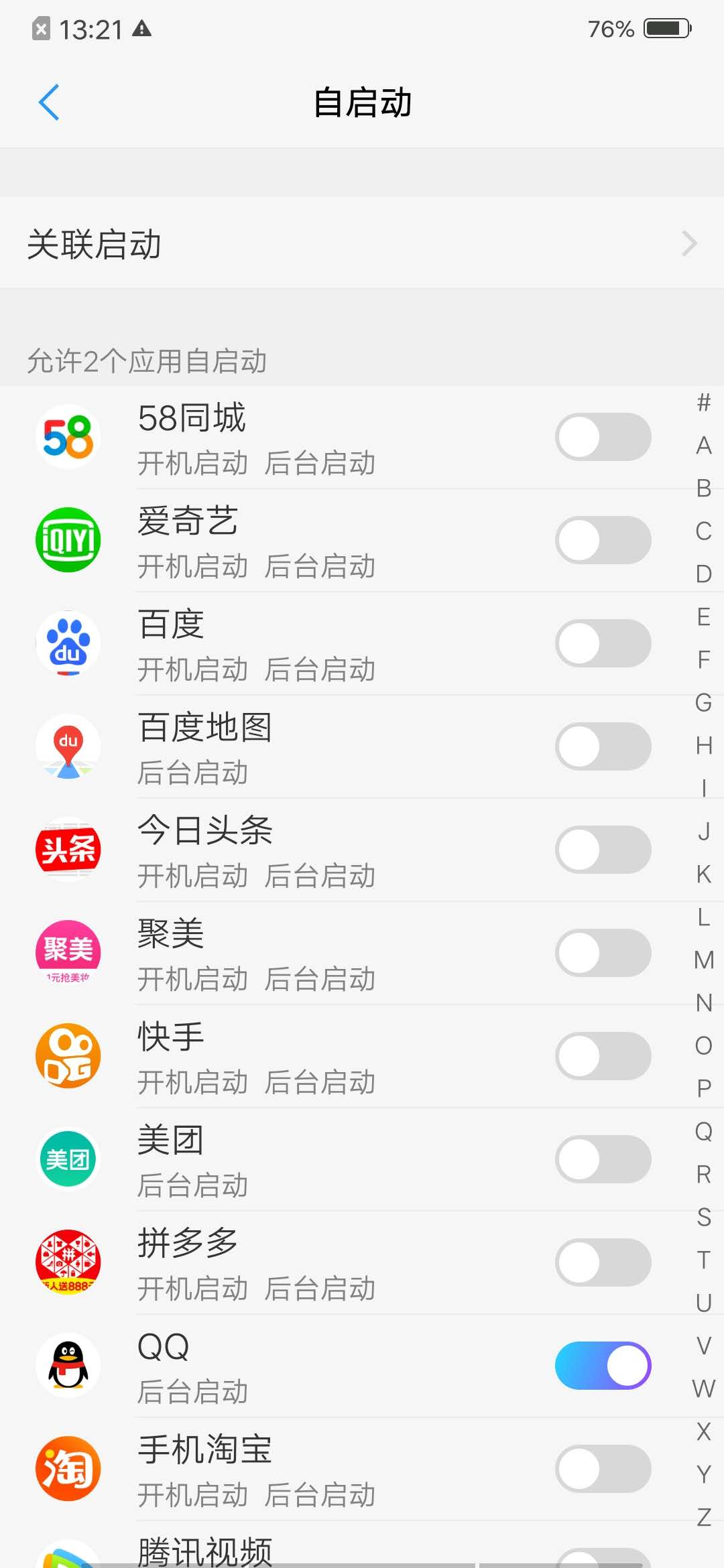The image size is (724, 1568).
Task: Click the 美团 Meituan app icon
Action: point(67,1159)
